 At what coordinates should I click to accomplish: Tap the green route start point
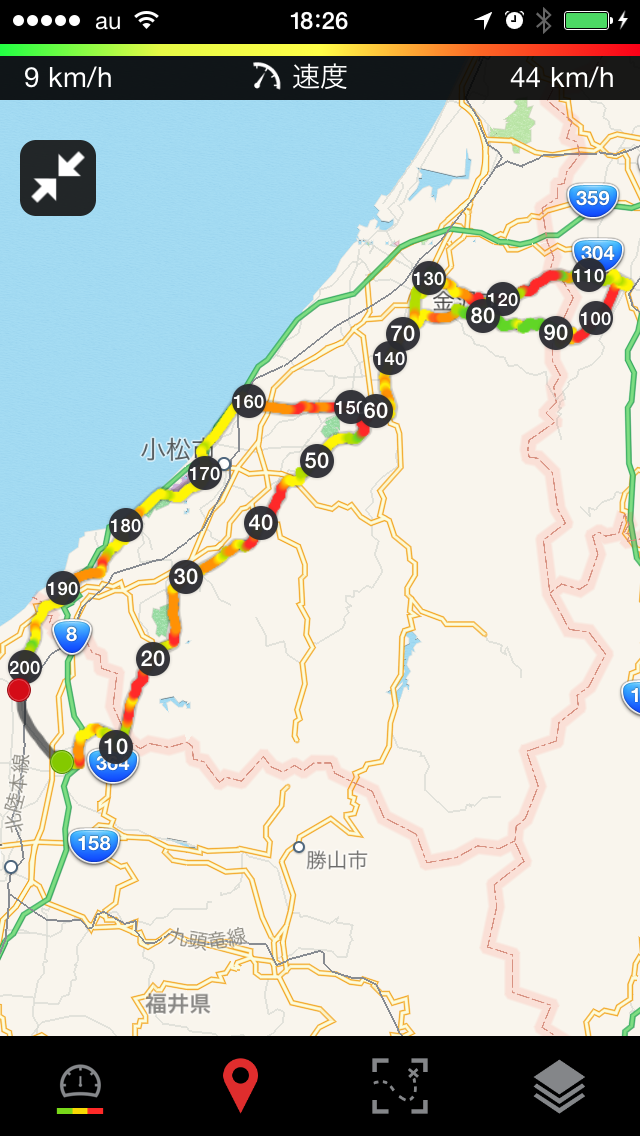tap(62, 761)
